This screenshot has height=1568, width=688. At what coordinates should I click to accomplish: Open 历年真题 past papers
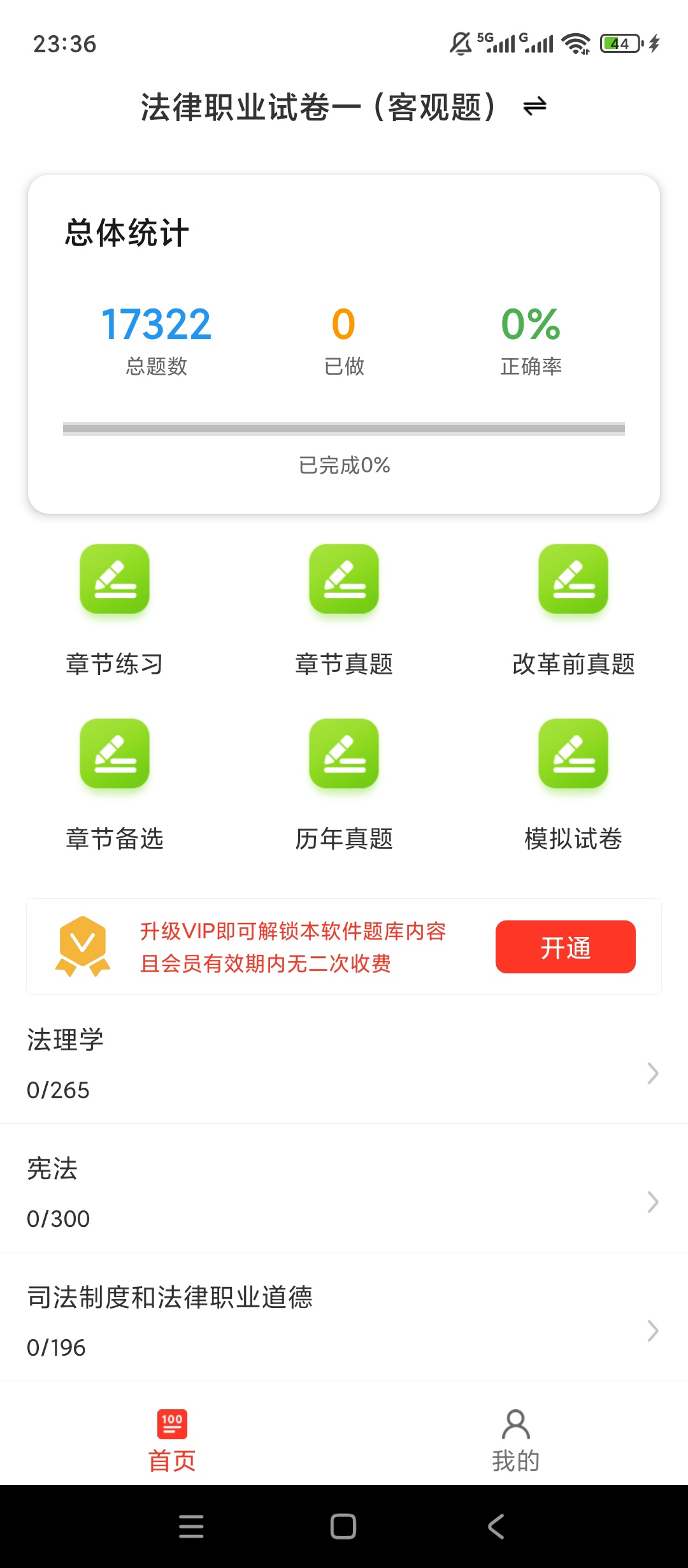click(x=344, y=785)
